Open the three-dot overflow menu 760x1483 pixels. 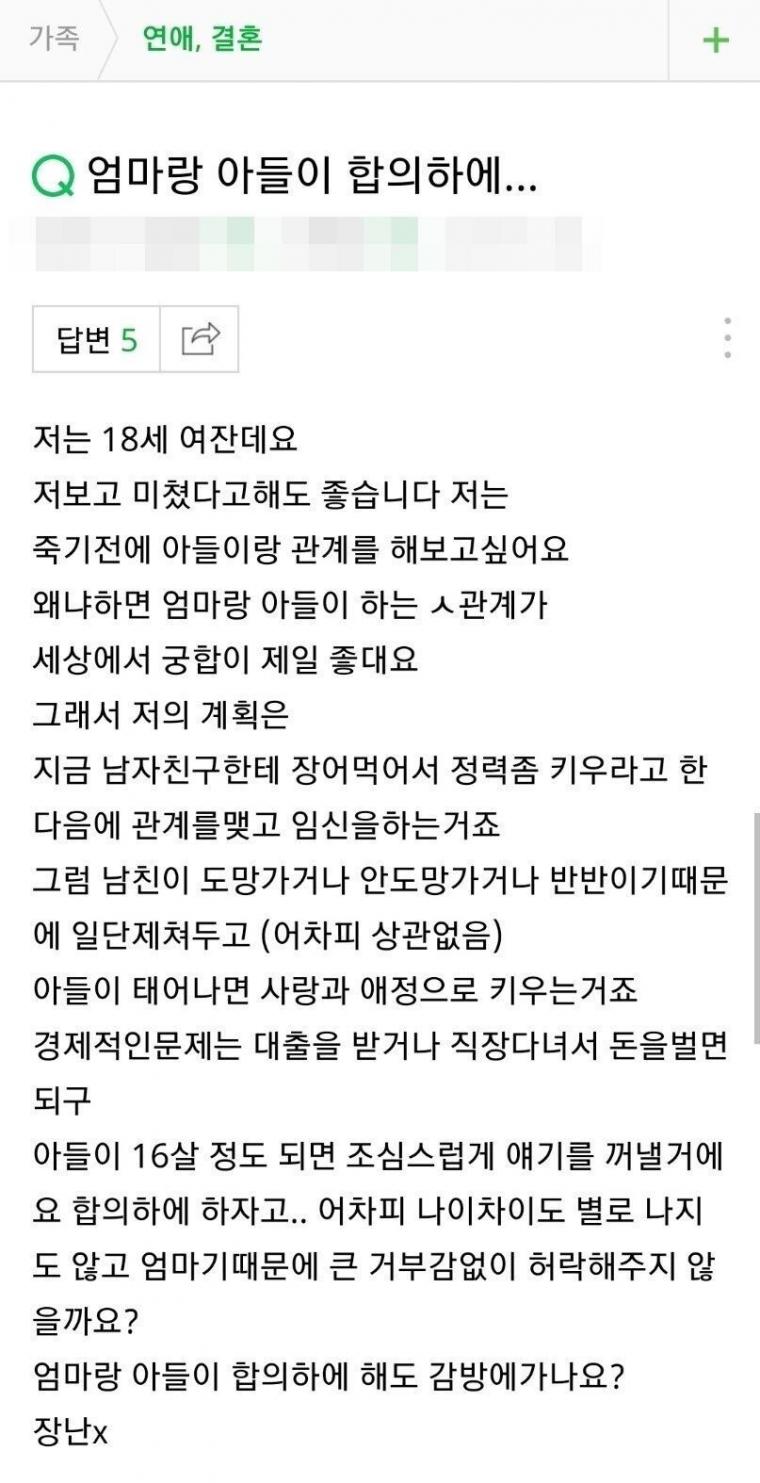pyautogui.click(x=727, y=338)
